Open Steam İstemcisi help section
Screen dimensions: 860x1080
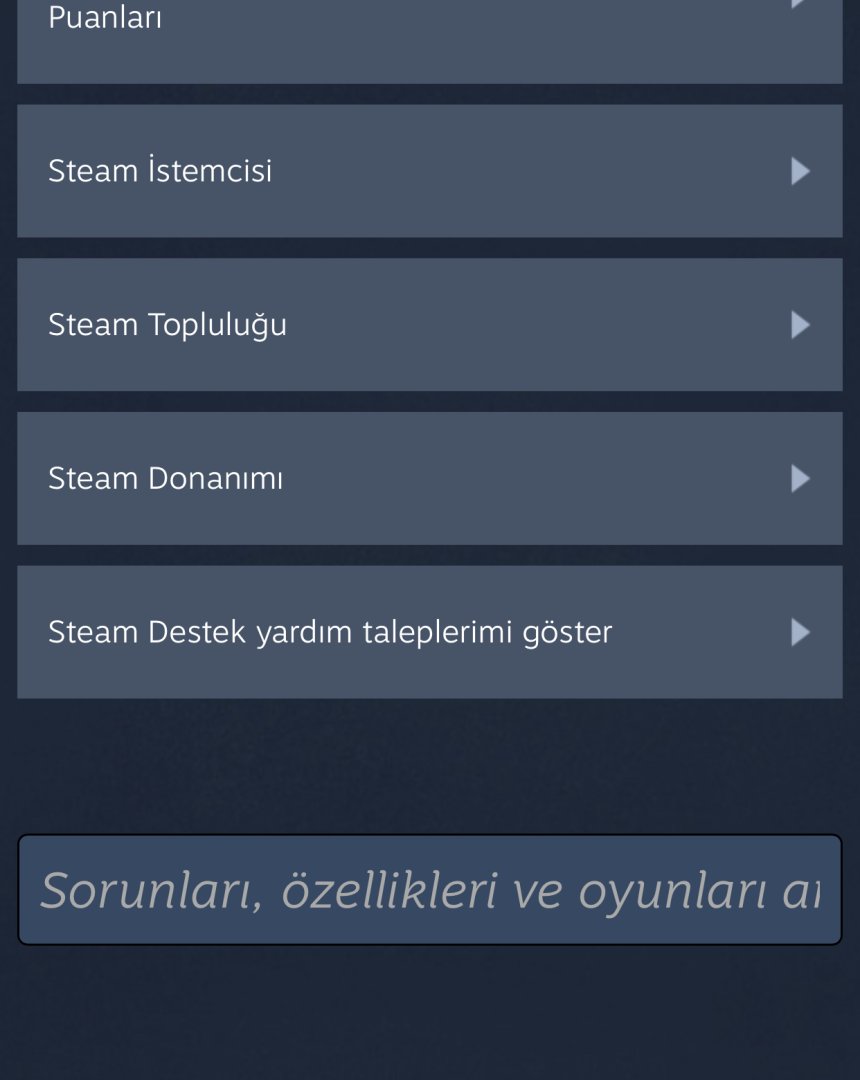[429, 171]
